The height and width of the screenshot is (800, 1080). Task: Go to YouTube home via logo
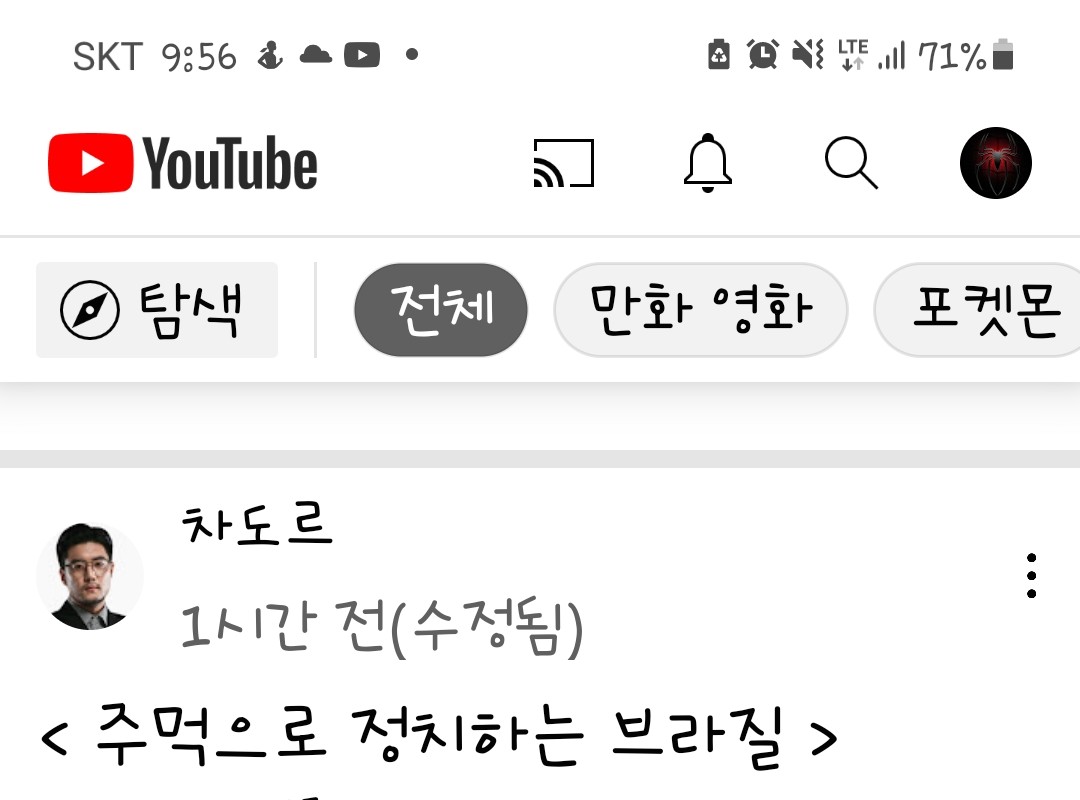183,163
